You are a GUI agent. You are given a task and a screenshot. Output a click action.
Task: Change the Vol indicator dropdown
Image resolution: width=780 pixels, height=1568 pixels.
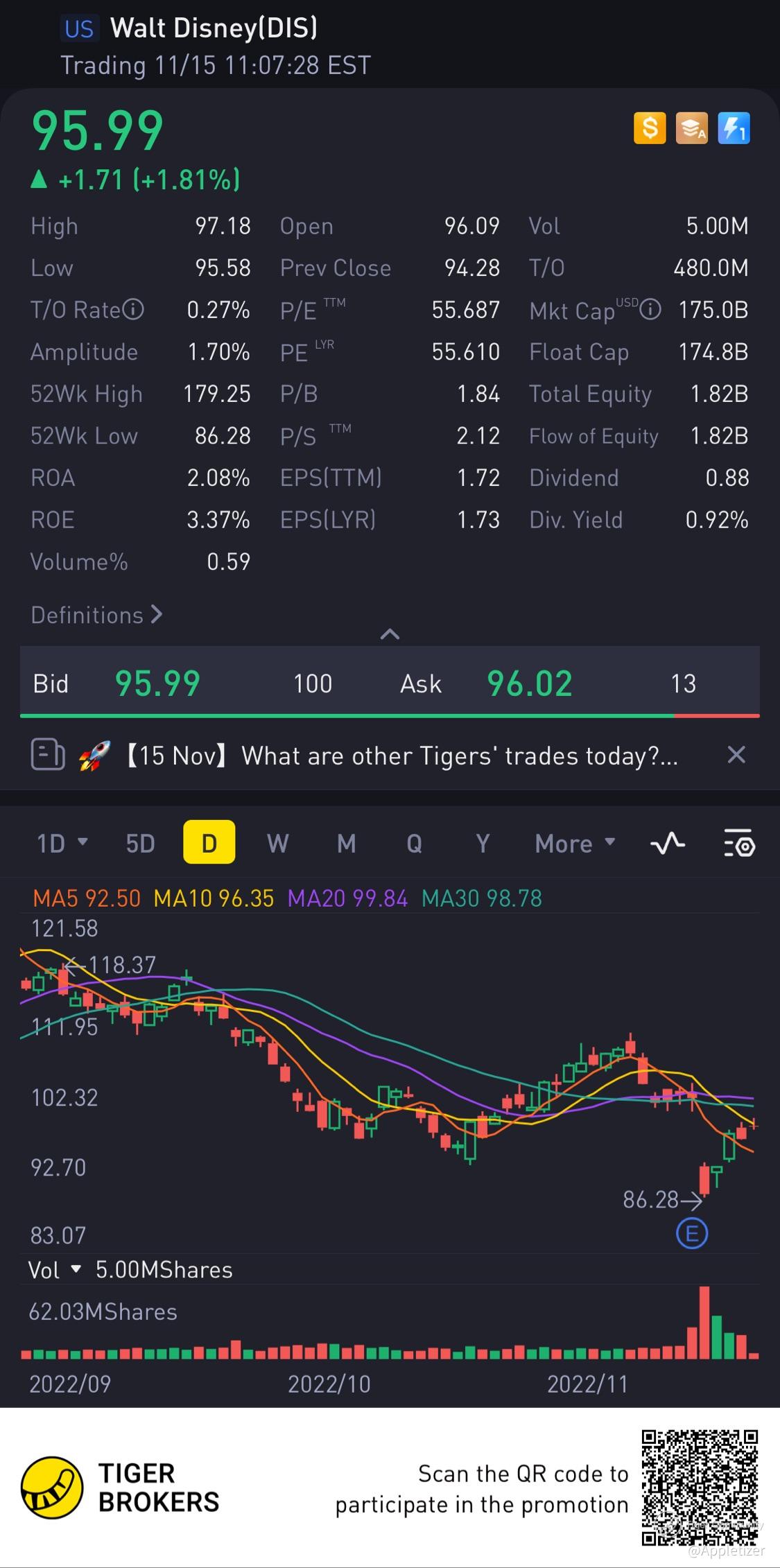coord(55,1270)
